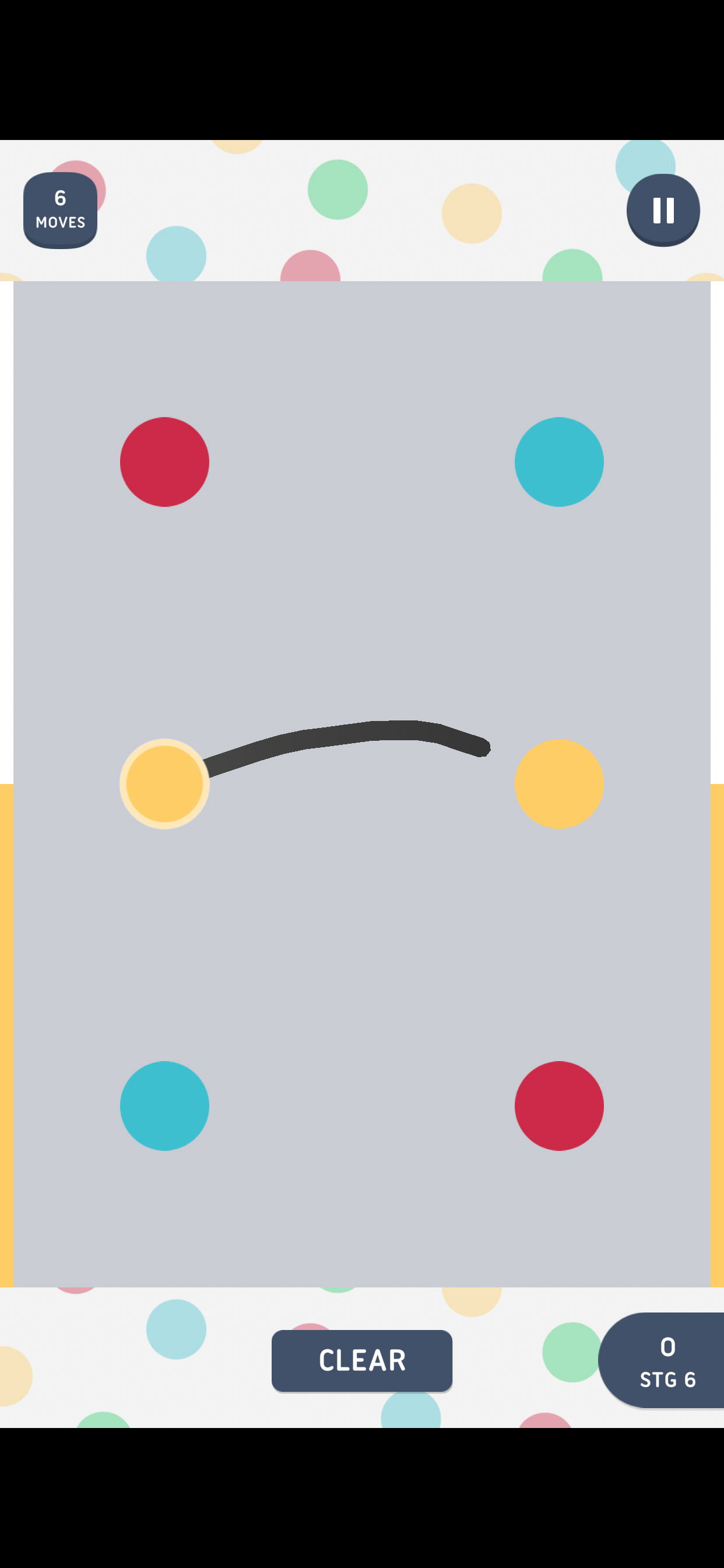Select the red dot in the top row
This screenshot has height=1568, width=724.
tap(164, 461)
